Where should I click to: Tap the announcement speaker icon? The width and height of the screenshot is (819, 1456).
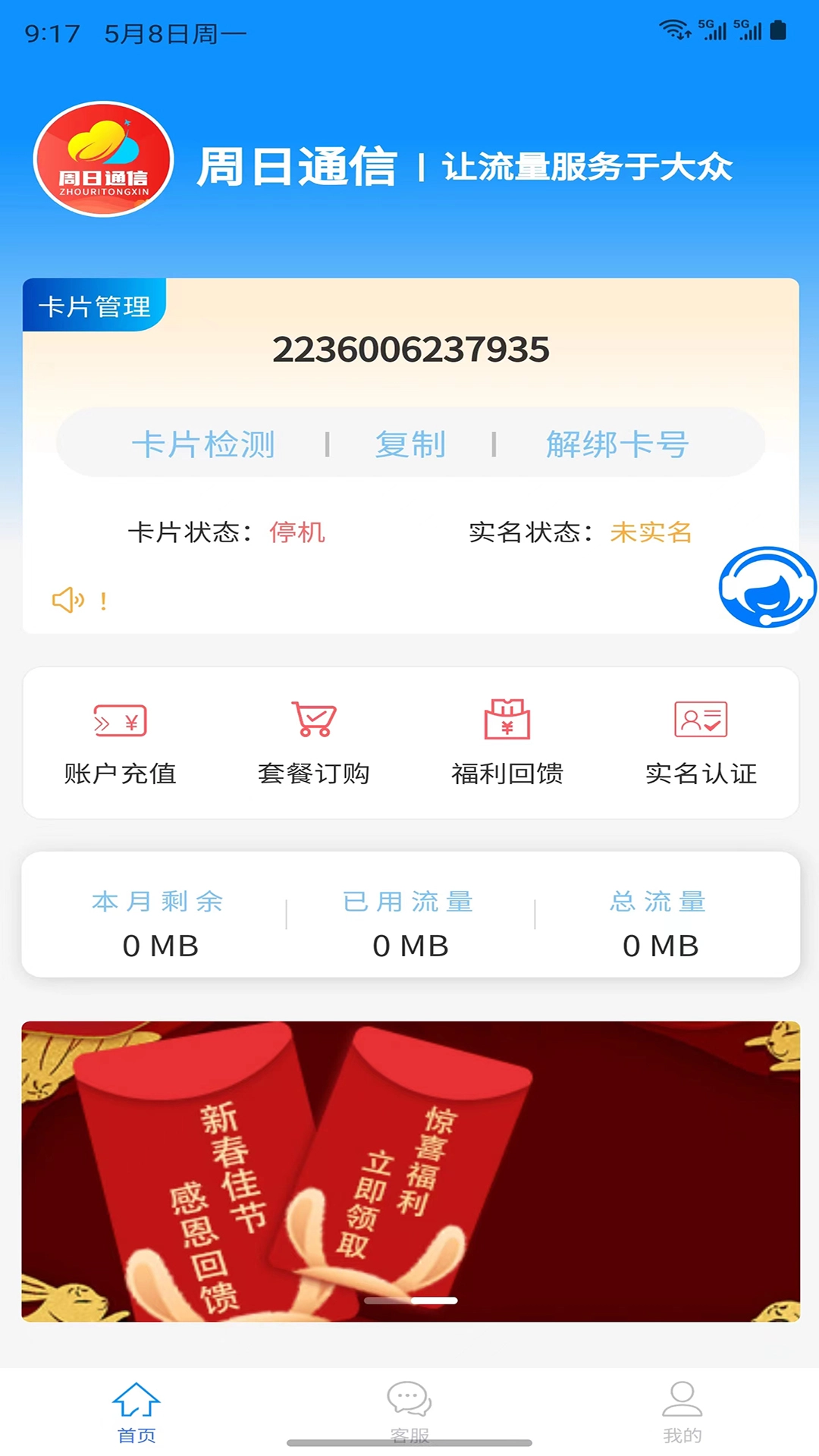pyautogui.click(x=67, y=601)
